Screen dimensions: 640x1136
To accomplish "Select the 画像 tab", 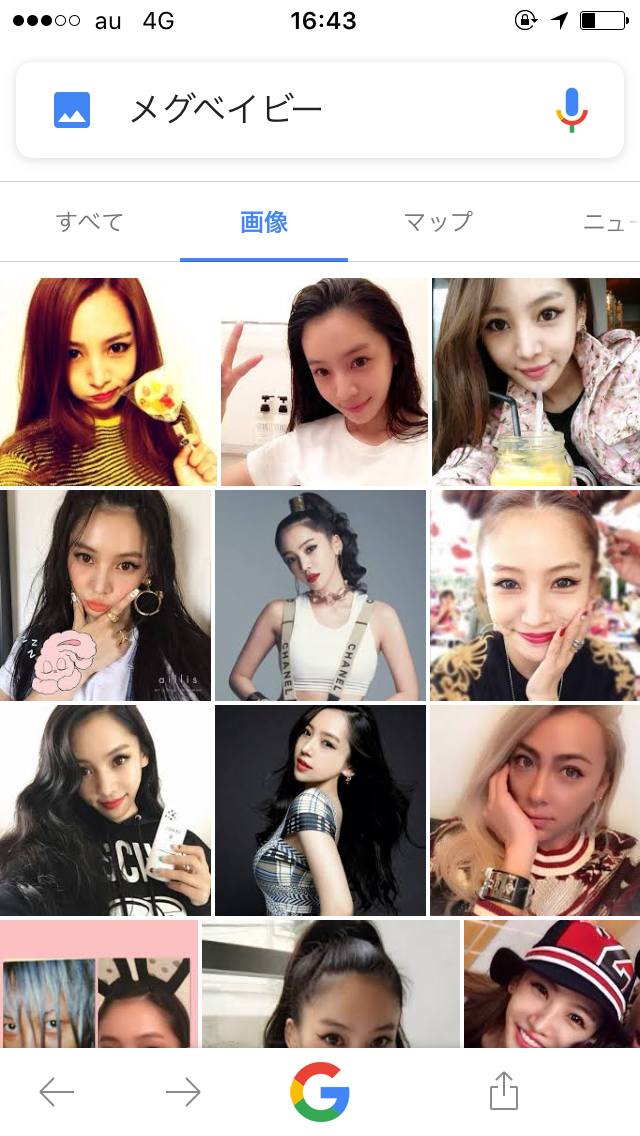I will click(264, 222).
